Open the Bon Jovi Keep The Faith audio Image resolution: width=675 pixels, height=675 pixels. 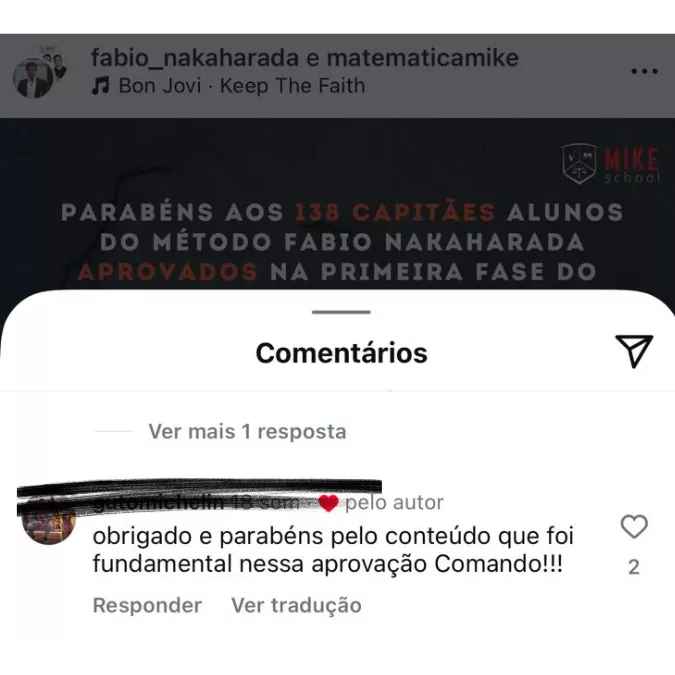pyautogui.click(x=241, y=86)
